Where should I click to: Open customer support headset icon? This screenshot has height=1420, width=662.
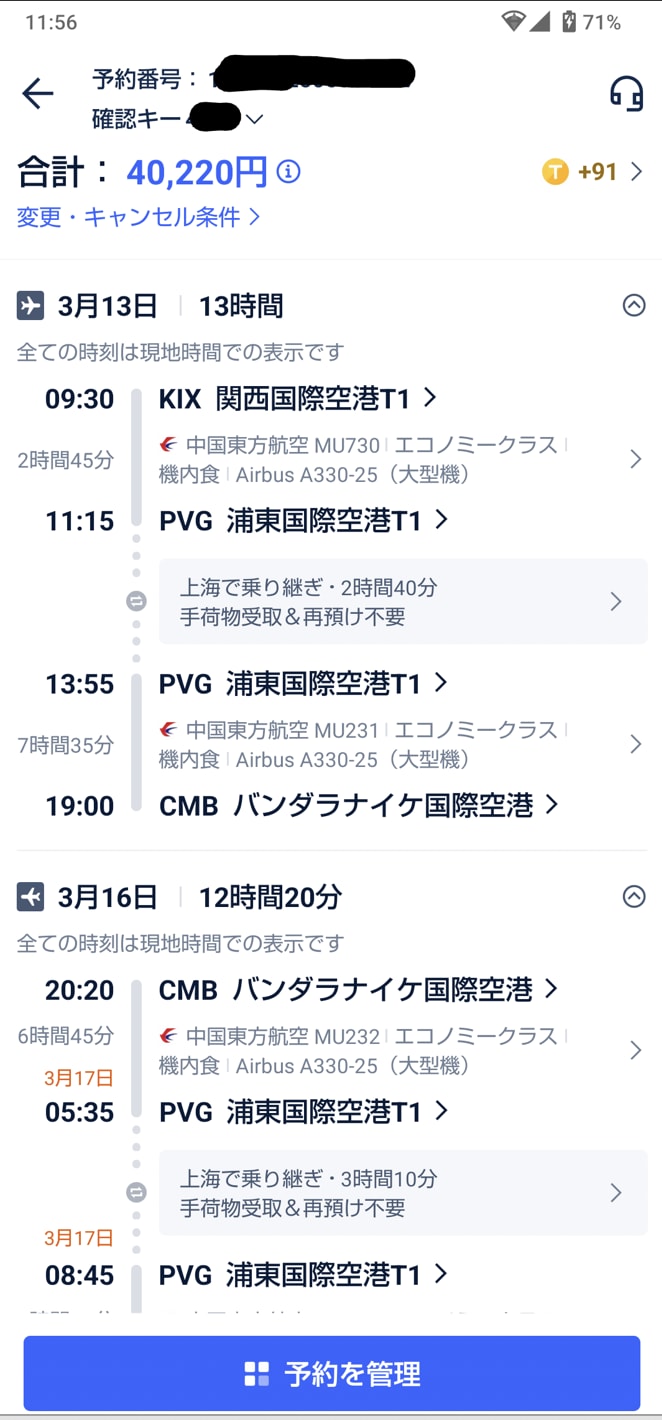626,94
